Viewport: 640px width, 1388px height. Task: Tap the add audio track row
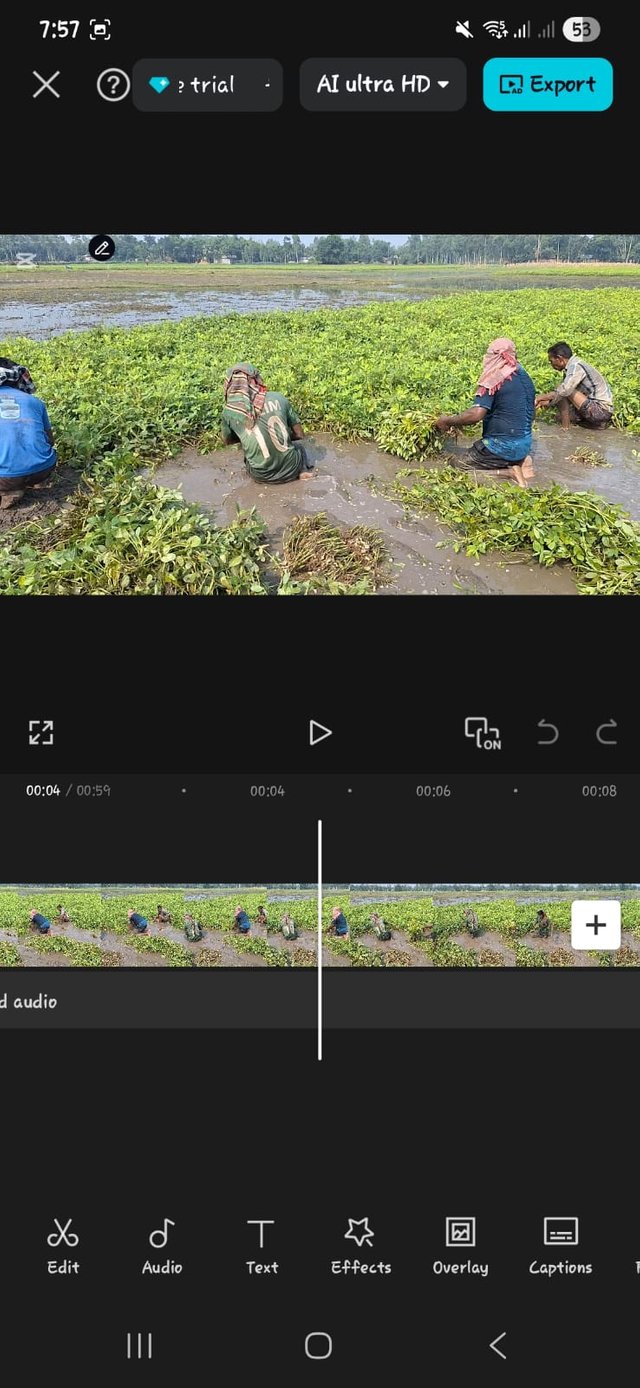click(x=159, y=1001)
